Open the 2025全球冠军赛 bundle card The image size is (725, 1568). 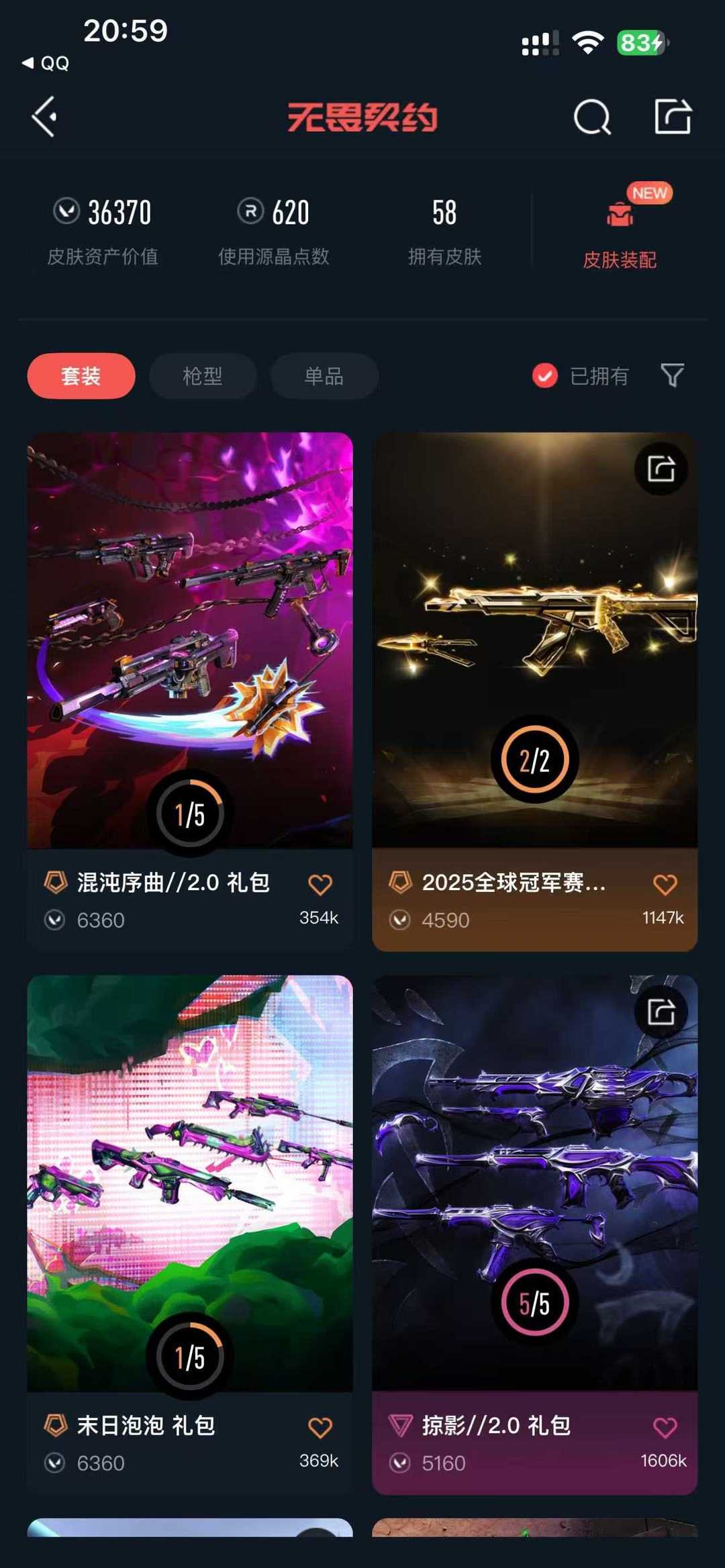[x=535, y=691]
